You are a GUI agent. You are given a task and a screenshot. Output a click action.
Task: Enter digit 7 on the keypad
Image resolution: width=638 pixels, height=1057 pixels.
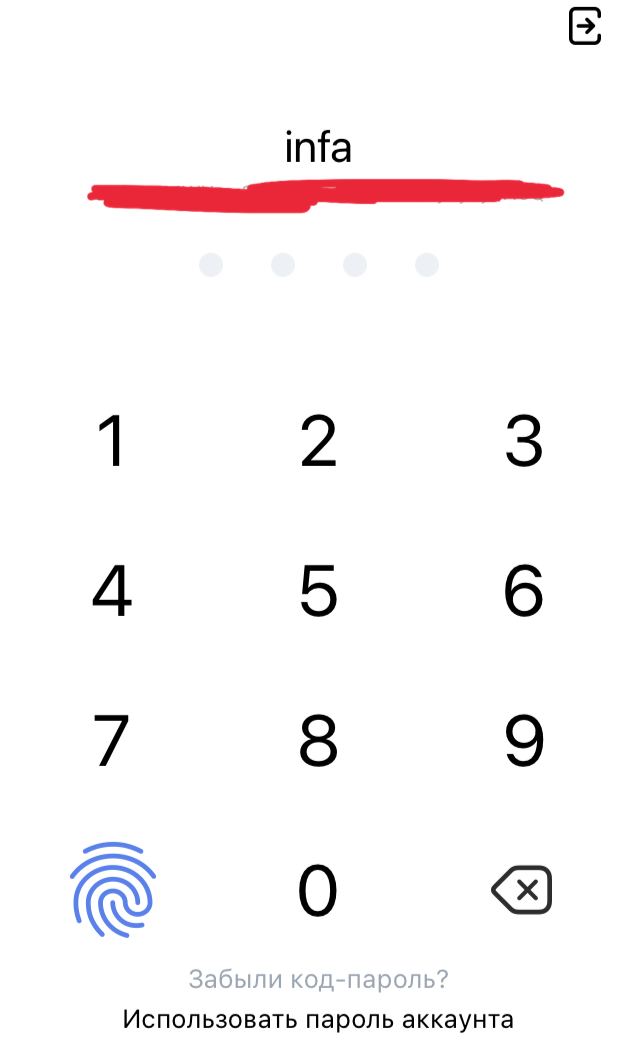111,740
